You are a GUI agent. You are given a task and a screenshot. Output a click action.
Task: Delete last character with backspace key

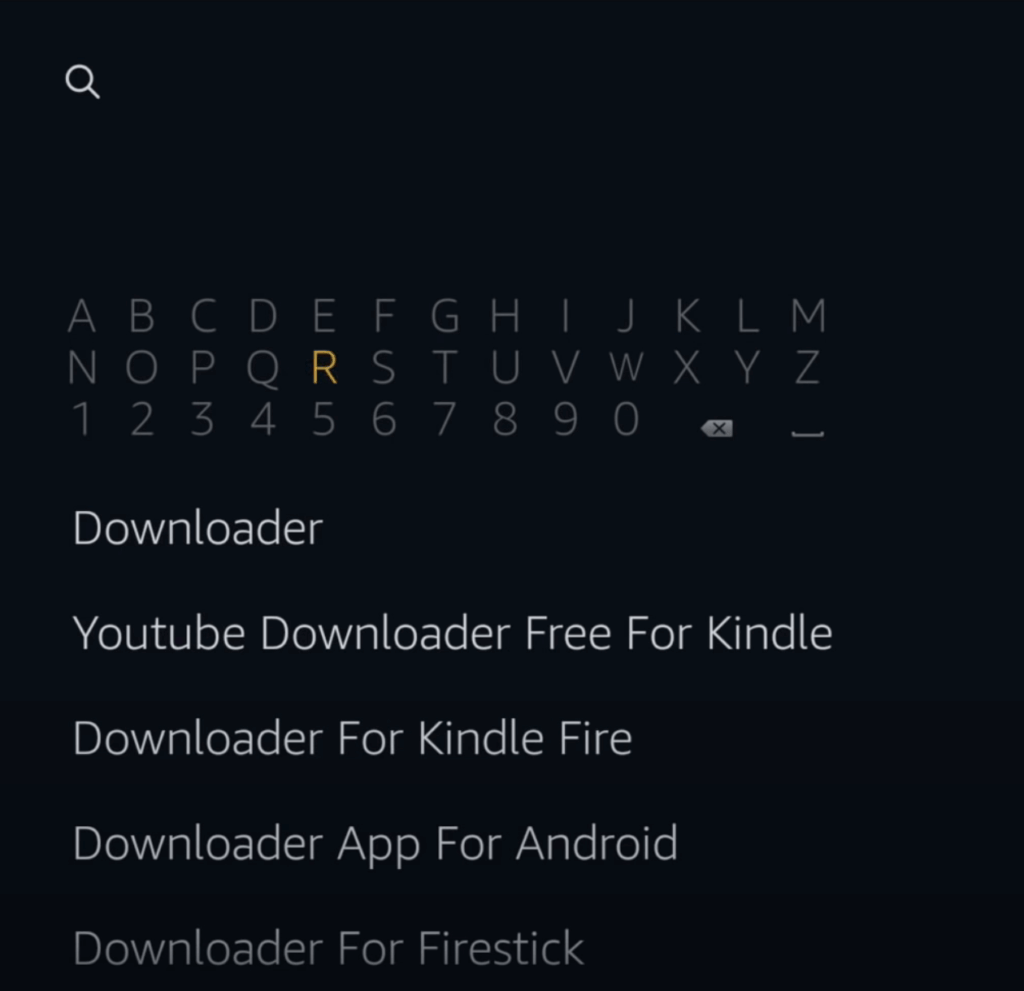(717, 428)
